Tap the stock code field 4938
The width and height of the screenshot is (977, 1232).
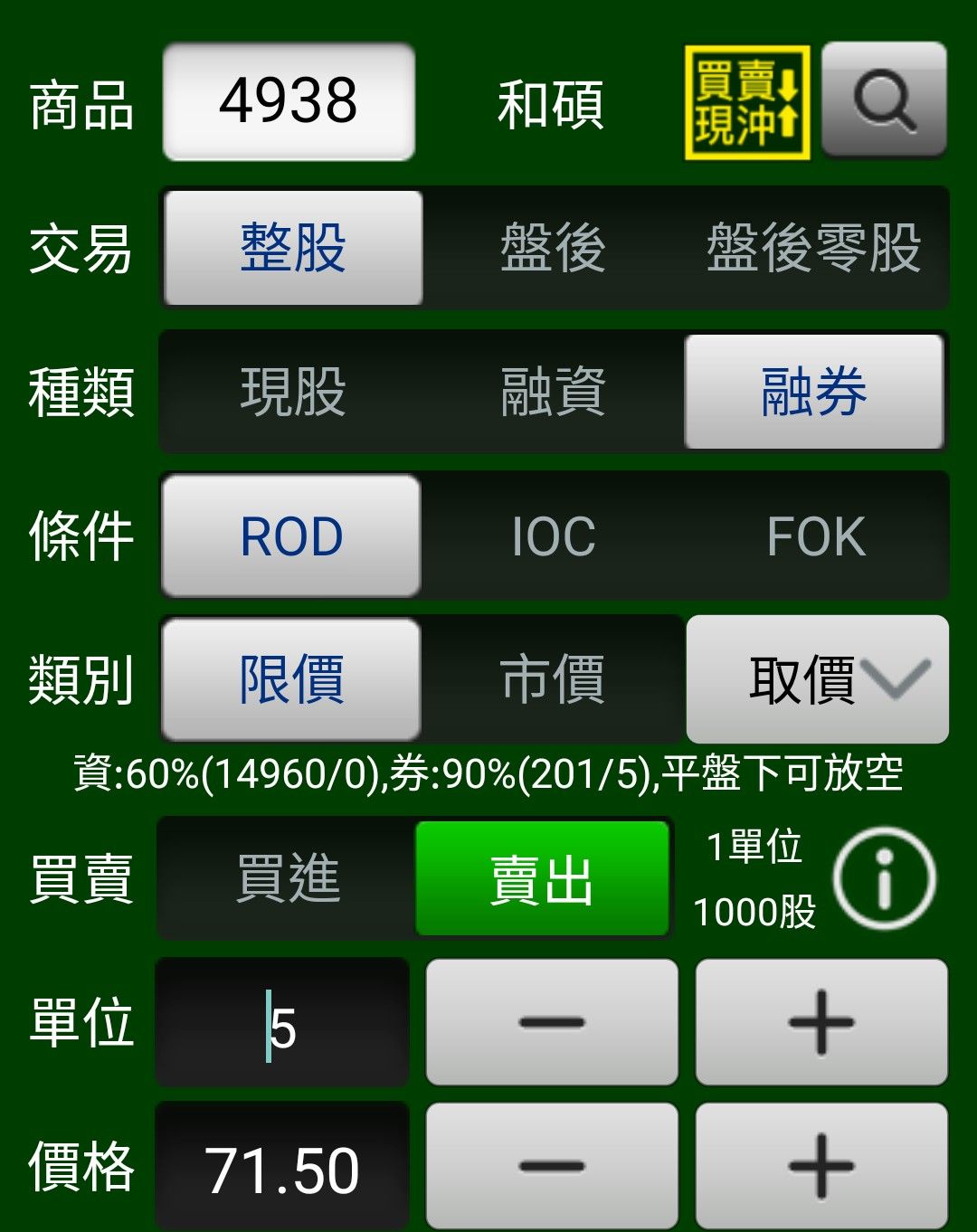(289, 101)
